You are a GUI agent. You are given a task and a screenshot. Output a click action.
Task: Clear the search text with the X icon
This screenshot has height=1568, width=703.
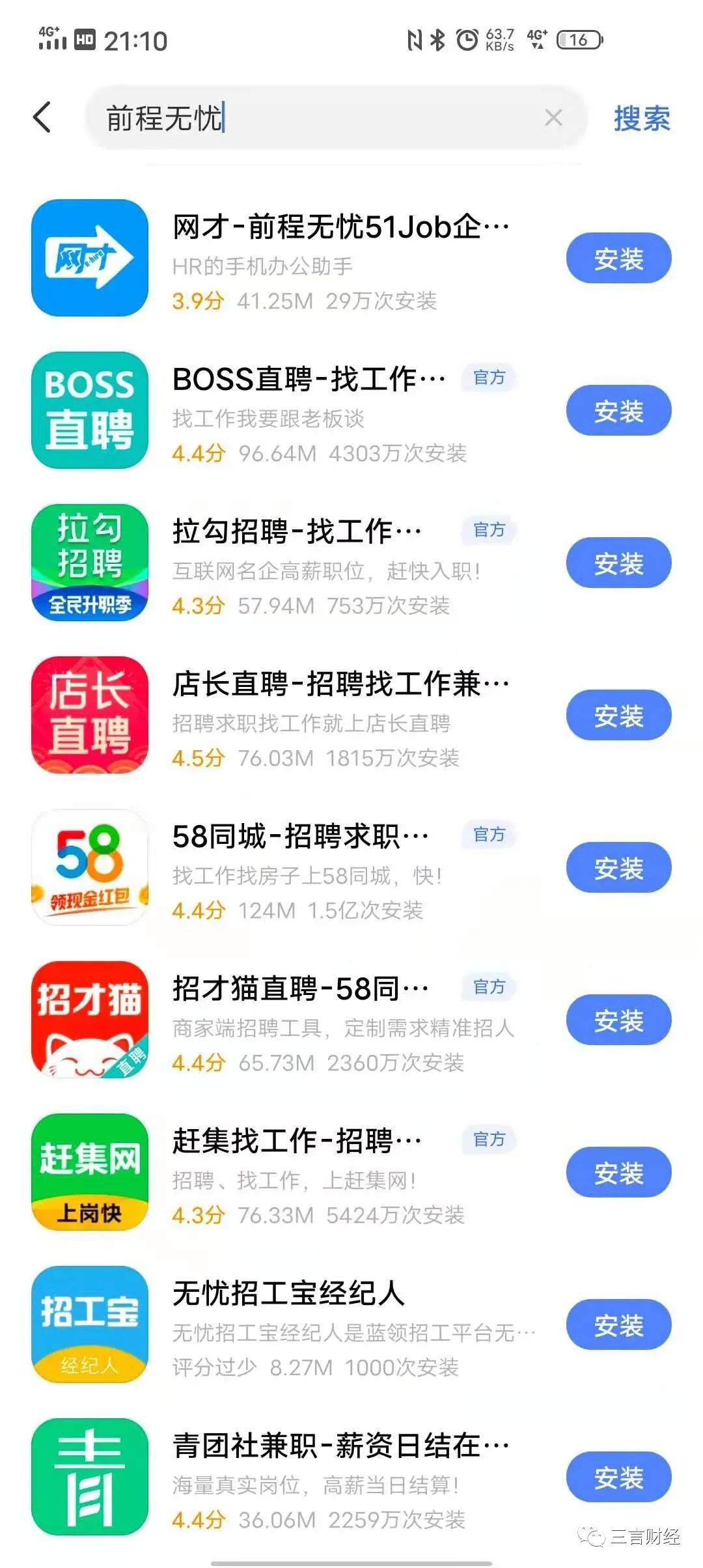pyautogui.click(x=553, y=118)
